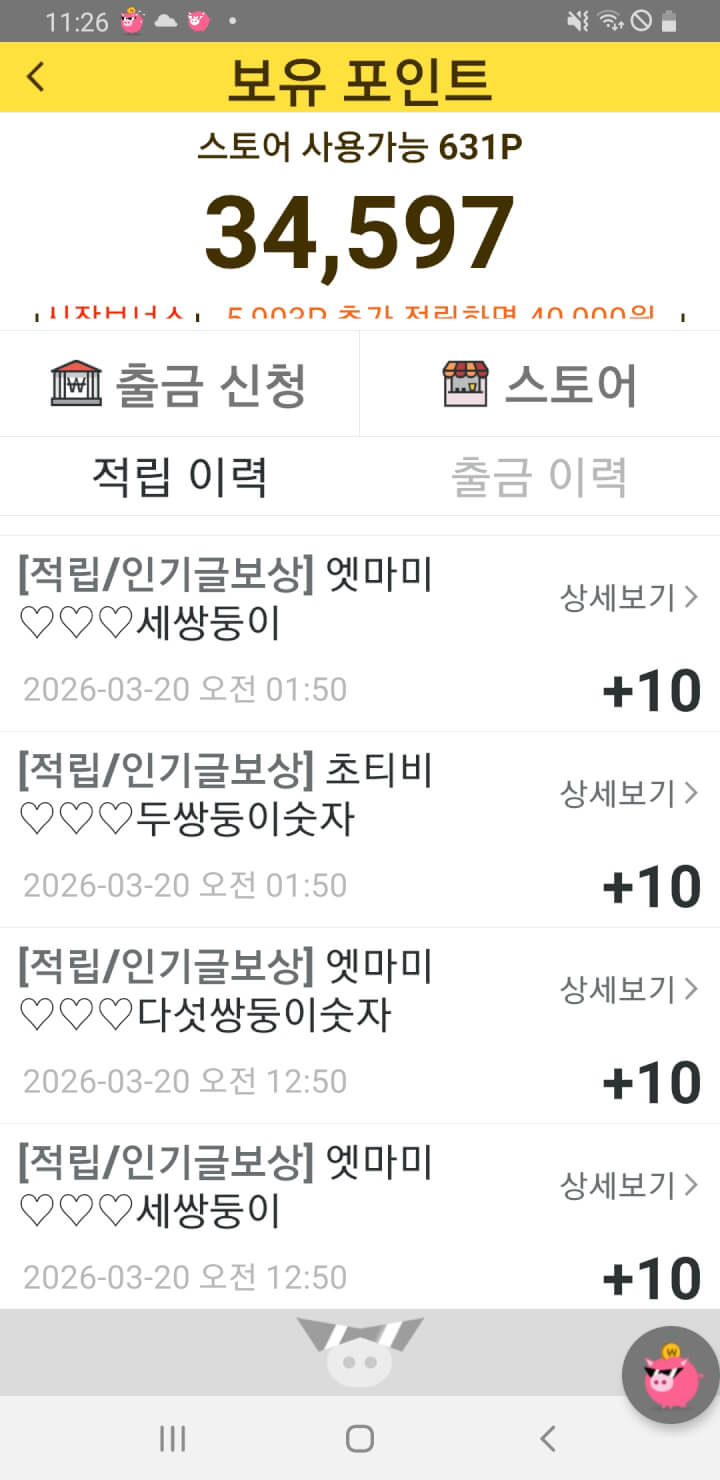Switch to 적립 이력 tab
The width and height of the screenshot is (720, 1480).
click(x=179, y=477)
